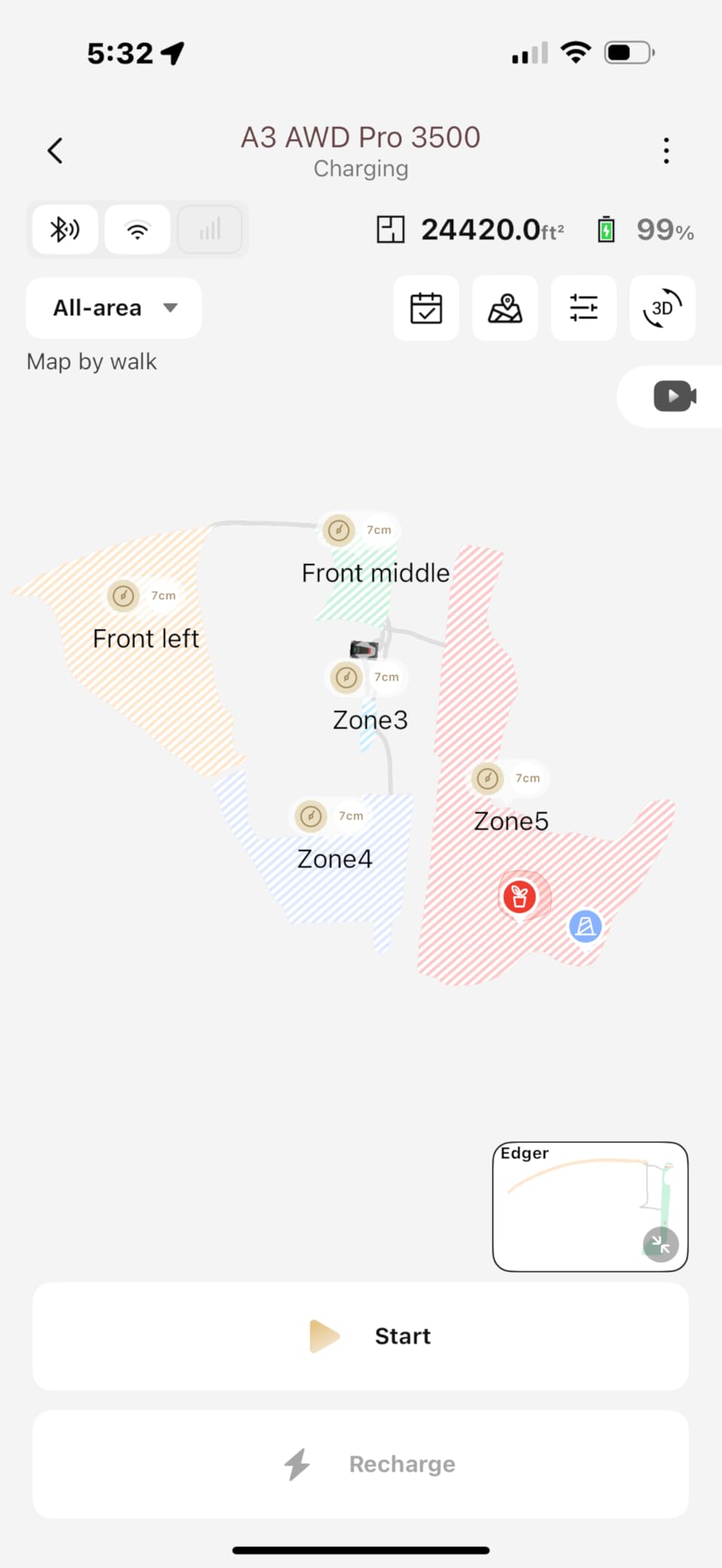722x1568 pixels.
Task: Start mowing with the Start button
Action: click(x=361, y=1336)
